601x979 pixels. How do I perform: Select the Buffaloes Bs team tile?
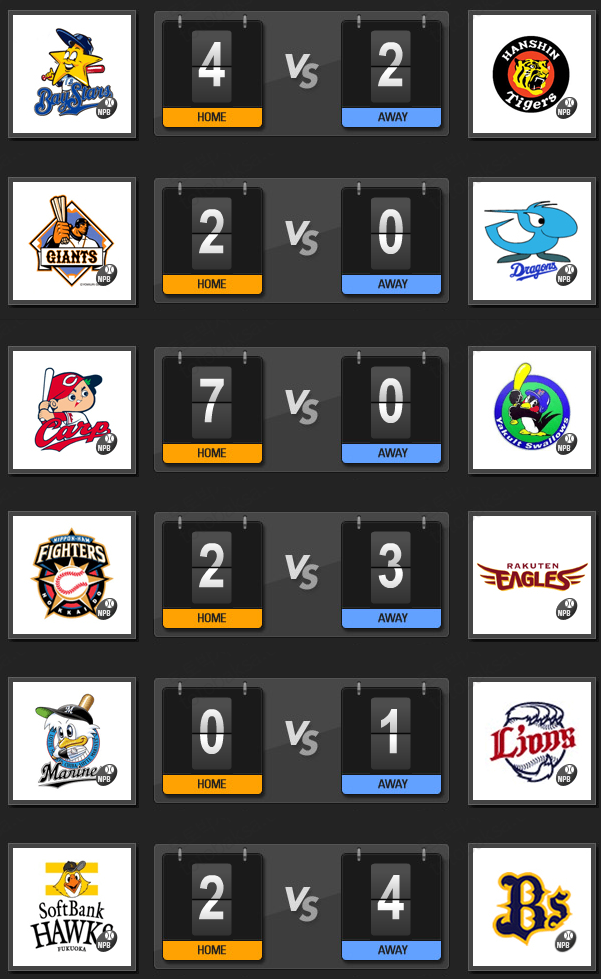531,907
